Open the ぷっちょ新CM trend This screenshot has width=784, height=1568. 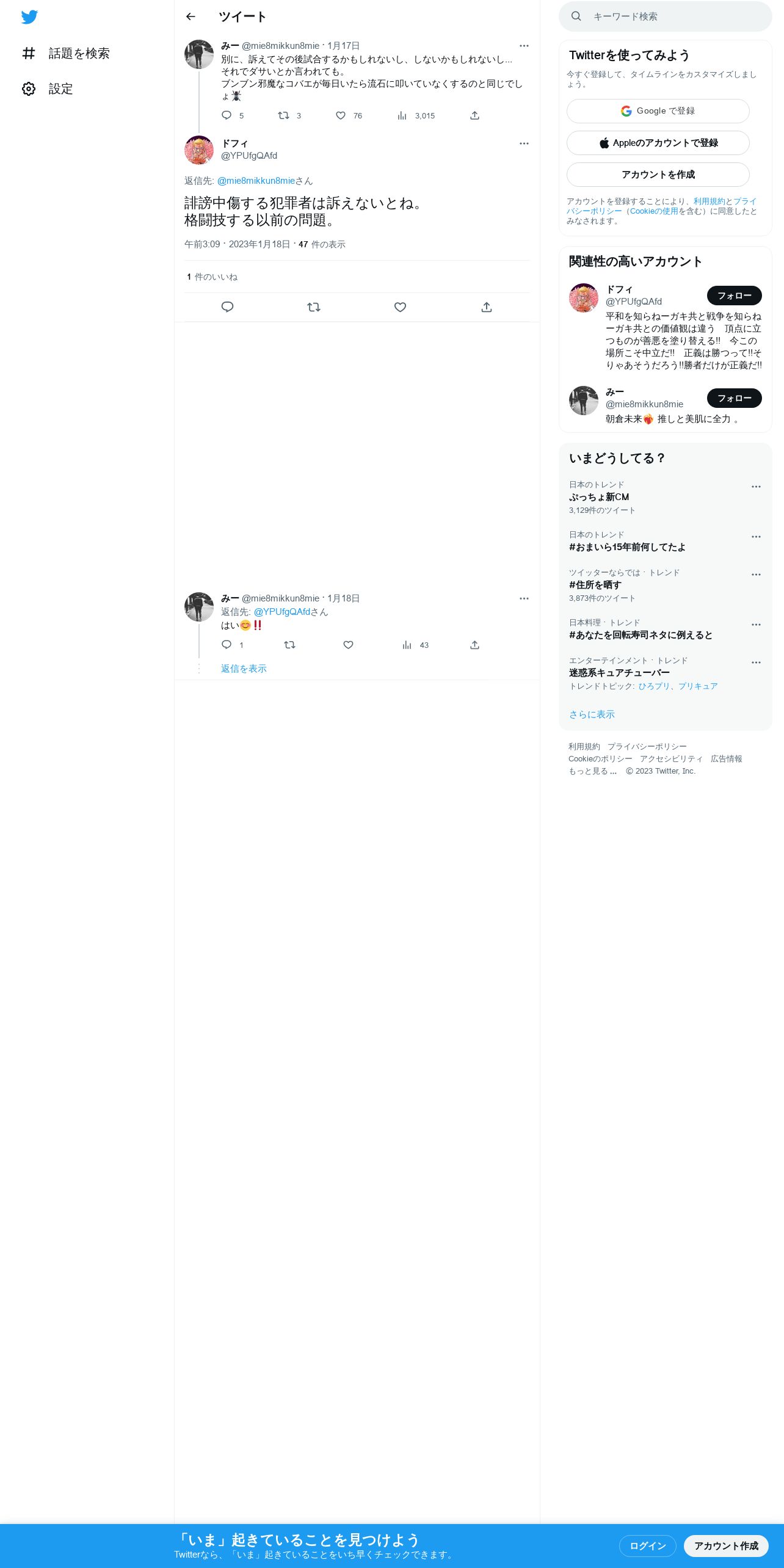click(599, 497)
